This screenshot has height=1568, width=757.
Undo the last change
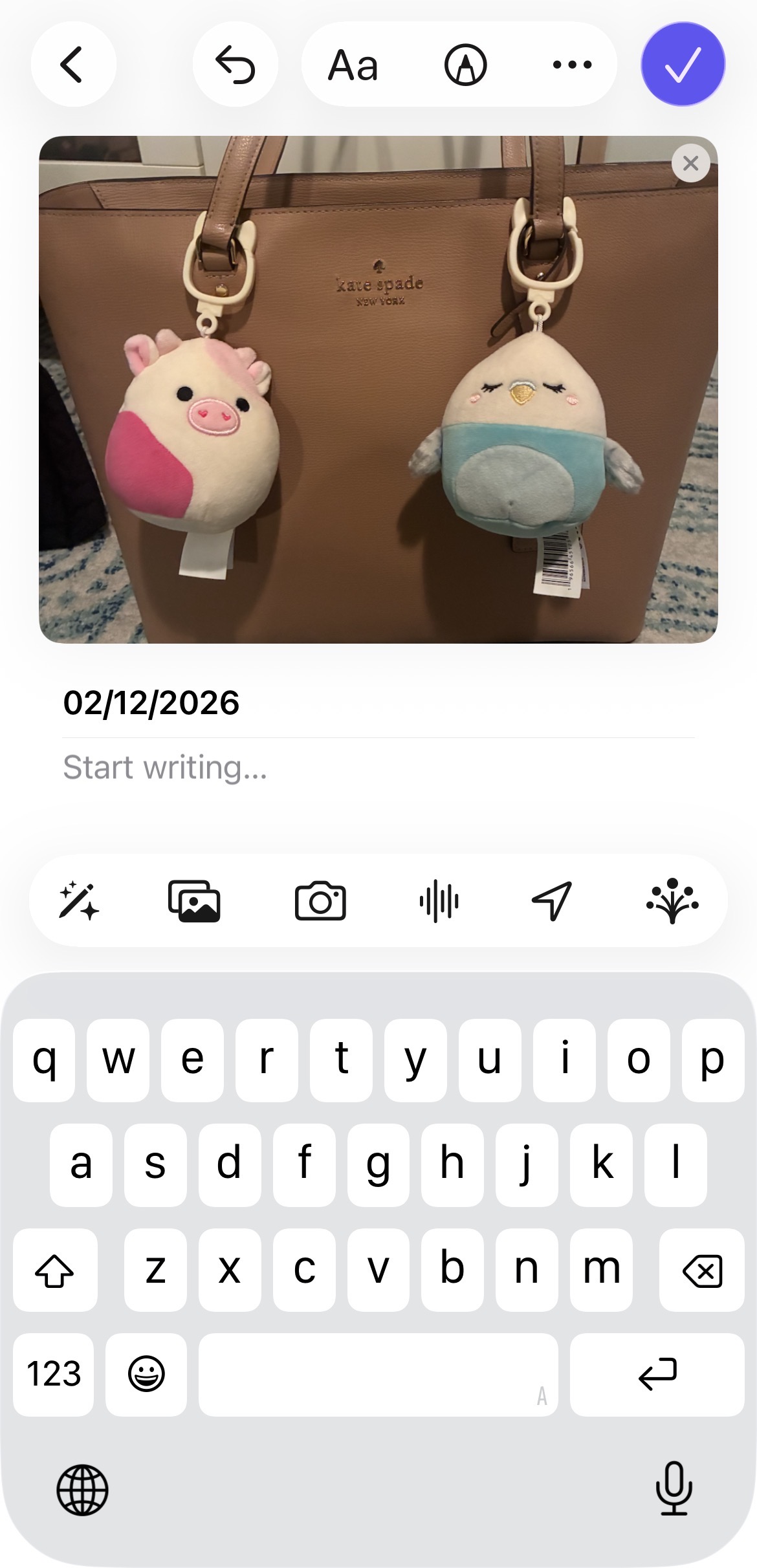[x=235, y=65]
